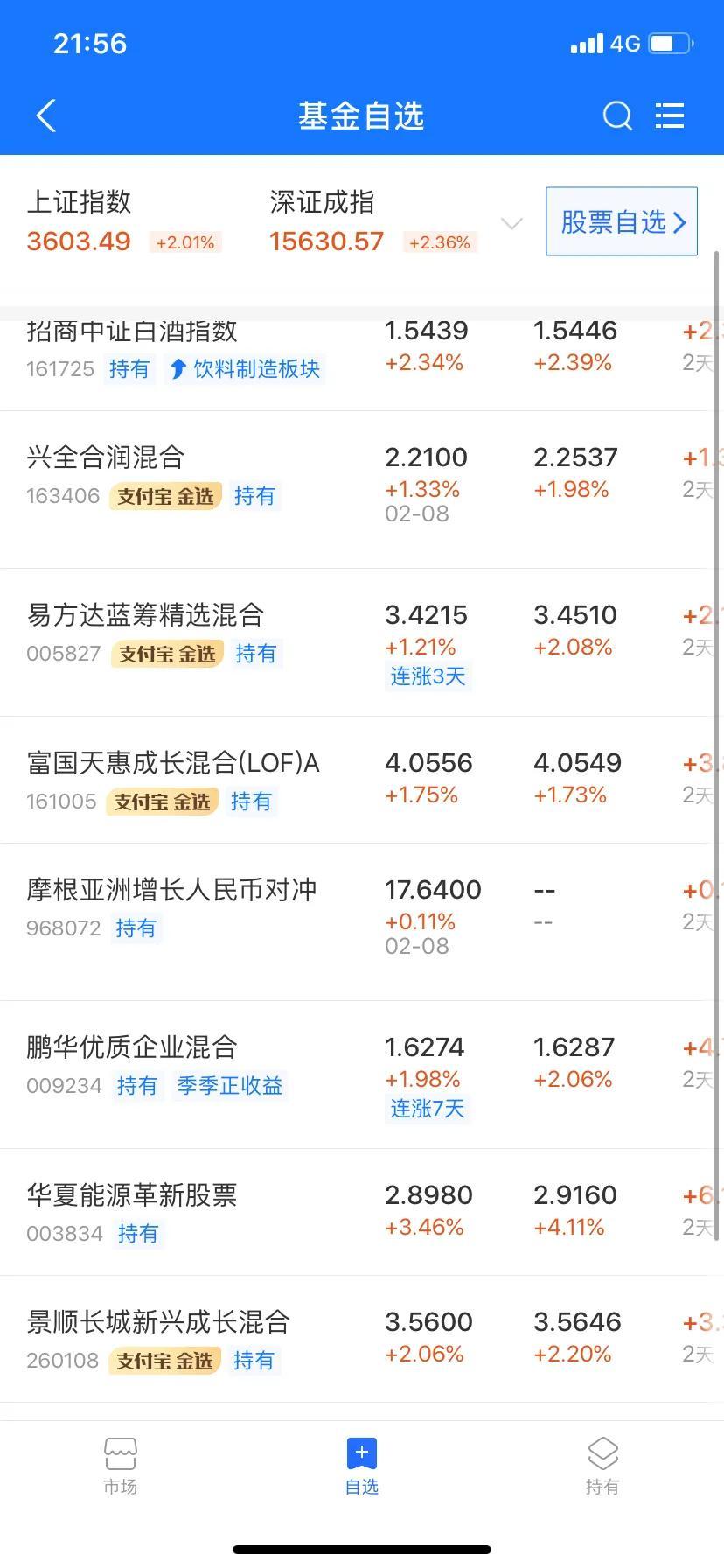Expand the index dropdown chevron
Image resolution: width=724 pixels, height=1568 pixels.
pyautogui.click(x=512, y=224)
